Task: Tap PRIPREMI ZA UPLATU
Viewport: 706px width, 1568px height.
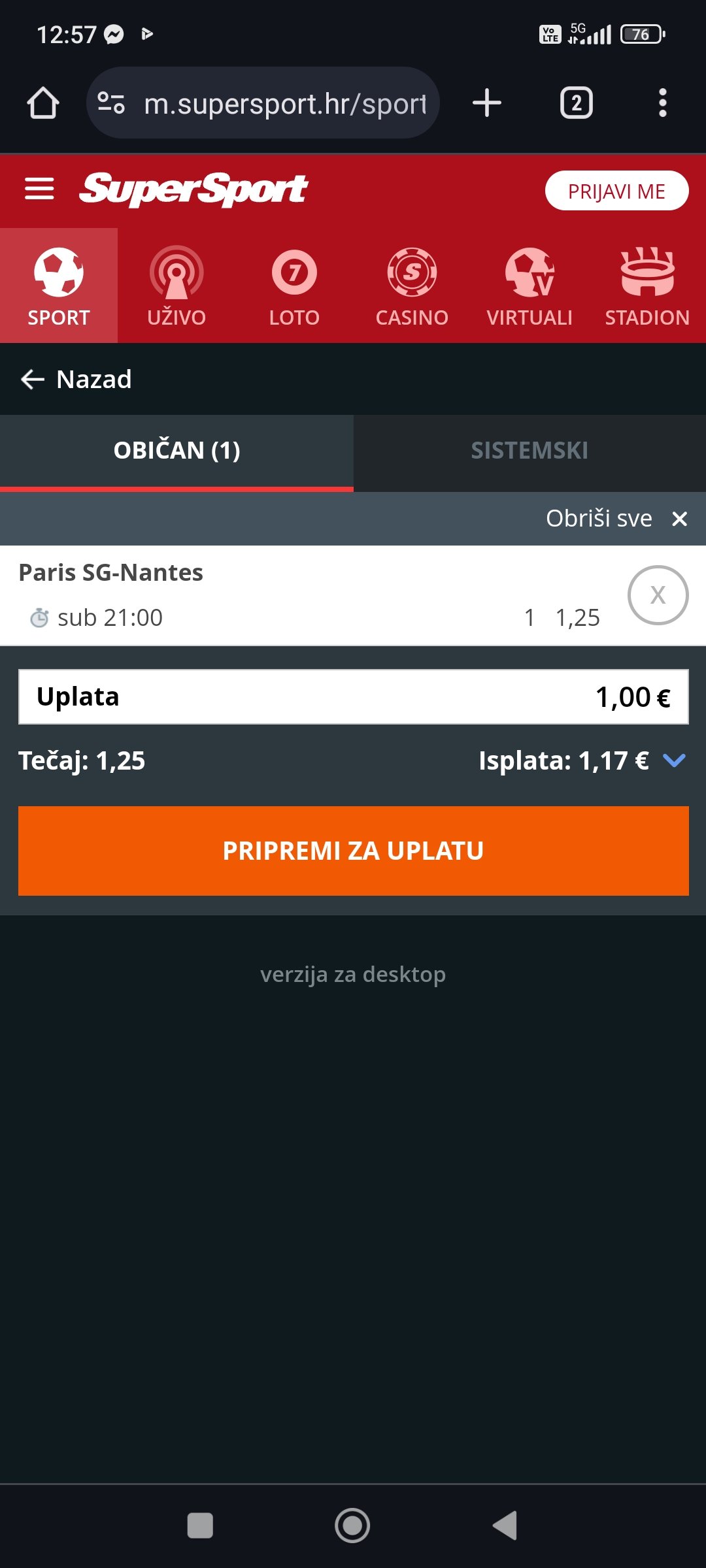Action: tap(353, 851)
